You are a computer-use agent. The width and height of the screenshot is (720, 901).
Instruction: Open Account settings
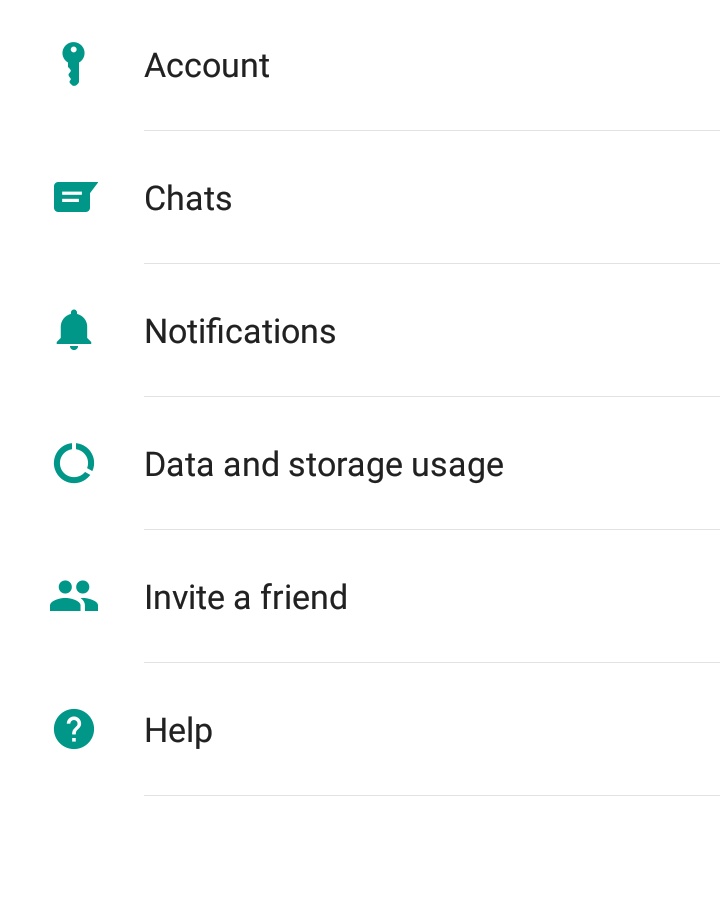click(207, 66)
